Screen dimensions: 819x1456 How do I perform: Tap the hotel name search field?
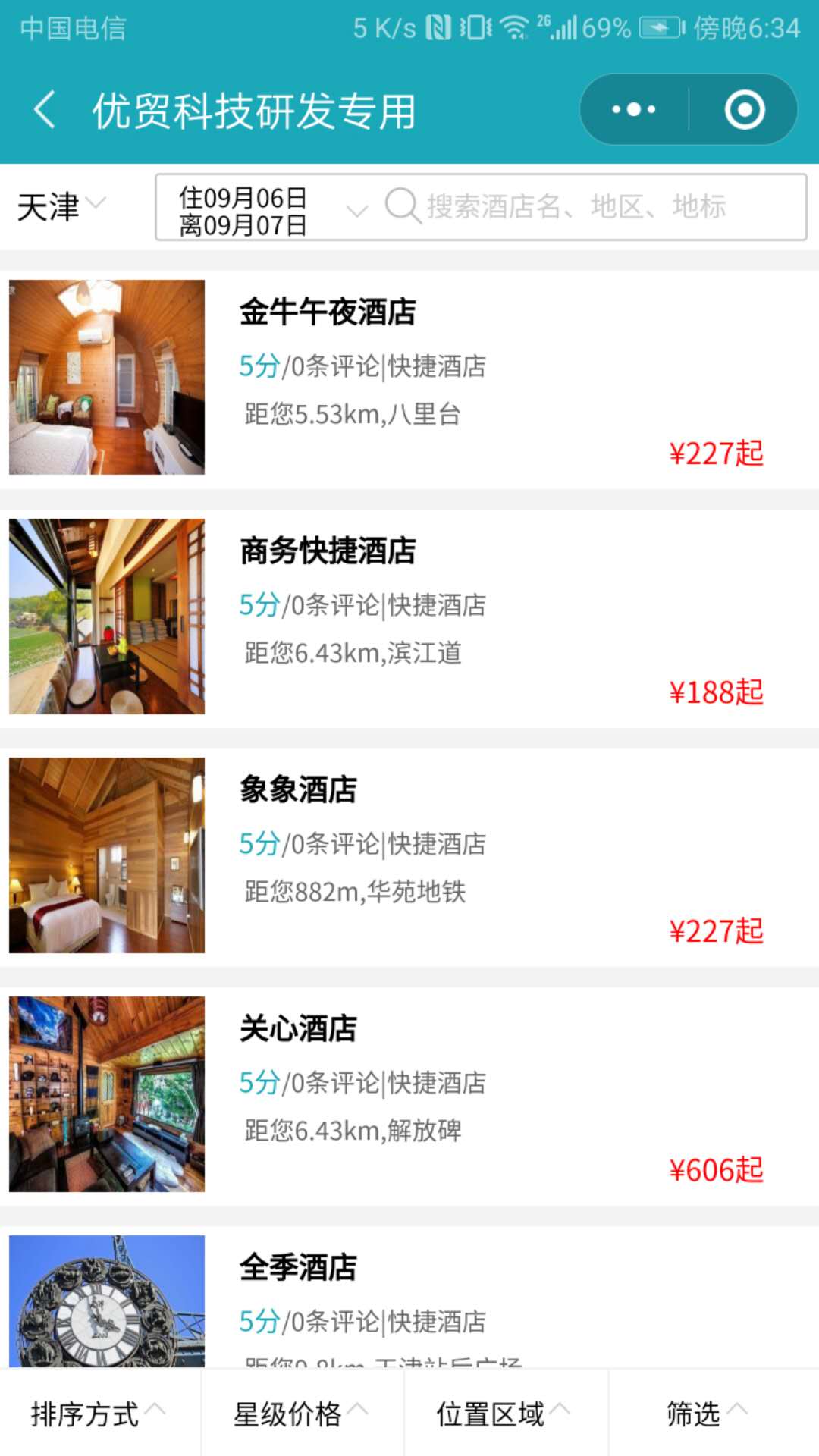tap(576, 206)
